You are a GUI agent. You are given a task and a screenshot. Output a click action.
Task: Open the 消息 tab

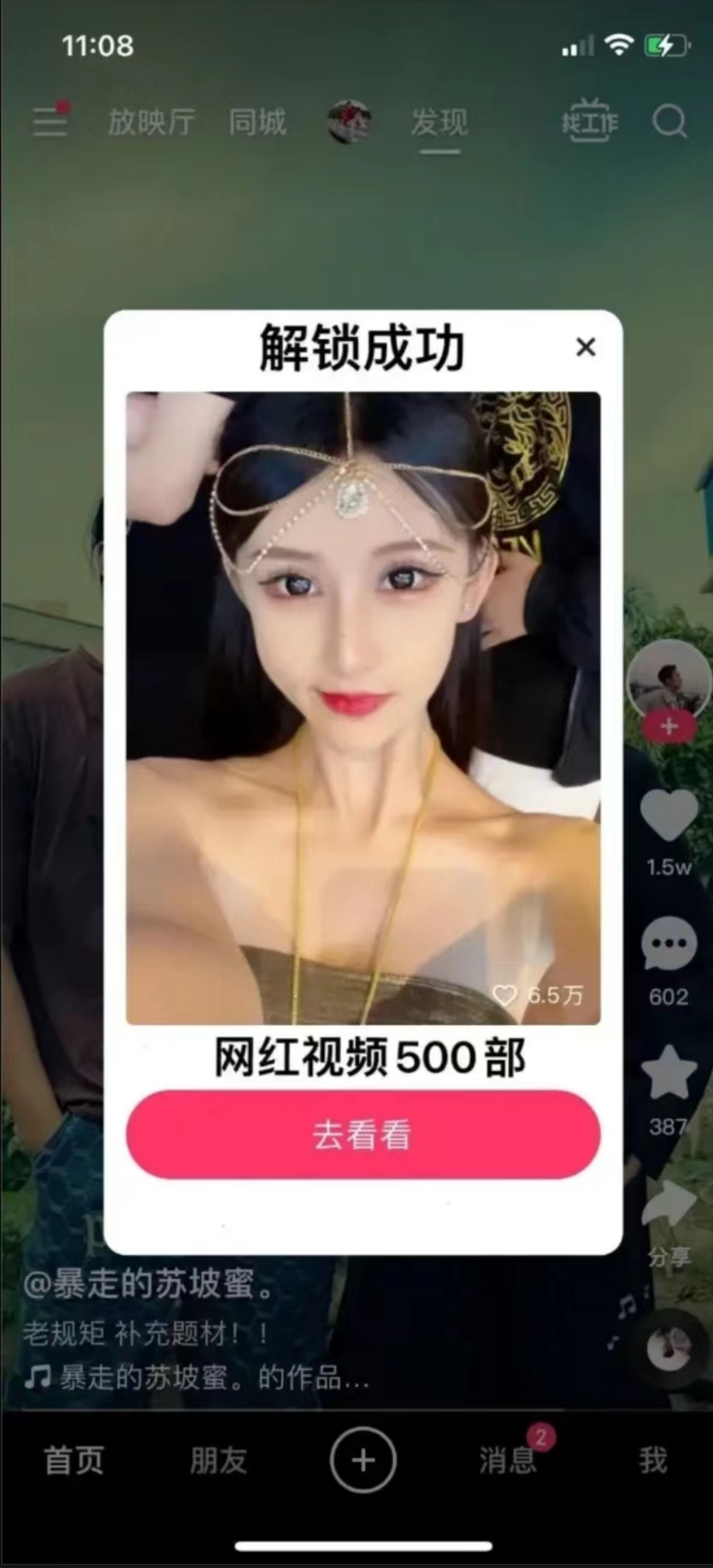pyautogui.click(x=508, y=1460)
